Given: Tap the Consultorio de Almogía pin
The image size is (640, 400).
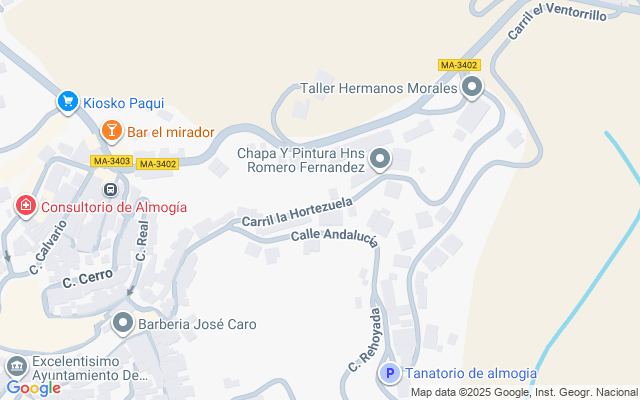Looking at the screenshot, I should 26,205.
